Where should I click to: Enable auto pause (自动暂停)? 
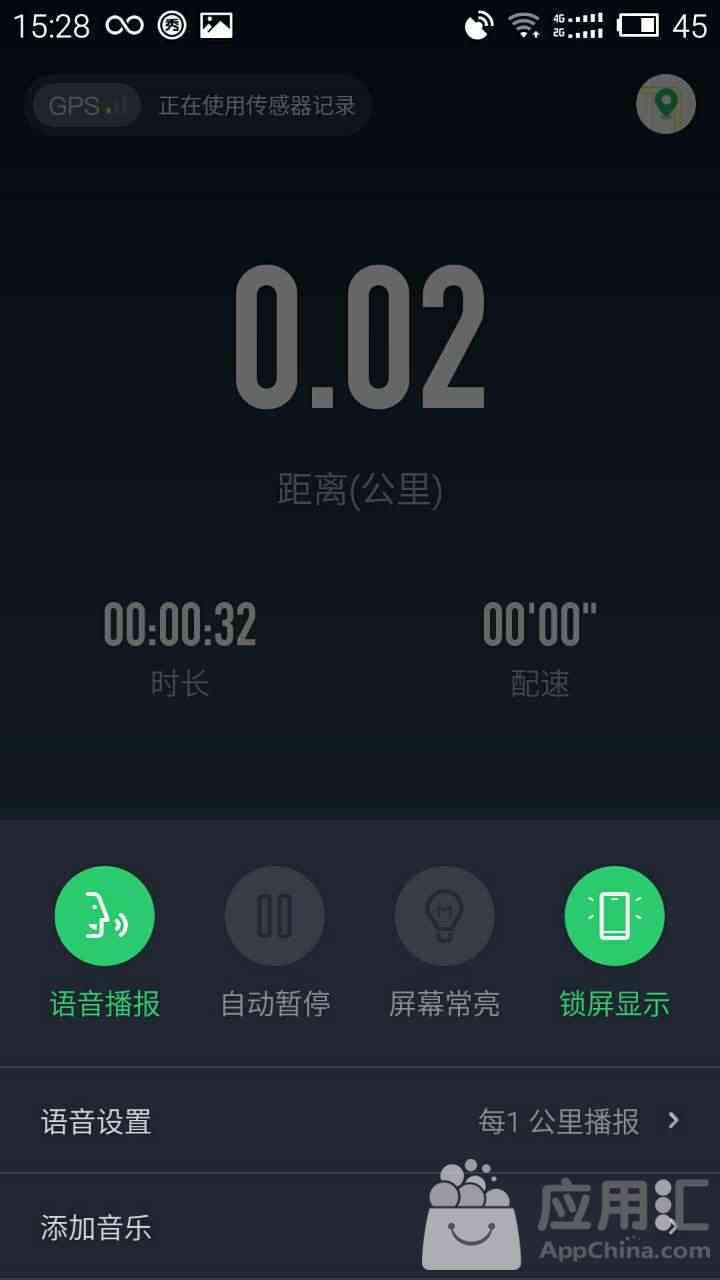click(275, 916)
